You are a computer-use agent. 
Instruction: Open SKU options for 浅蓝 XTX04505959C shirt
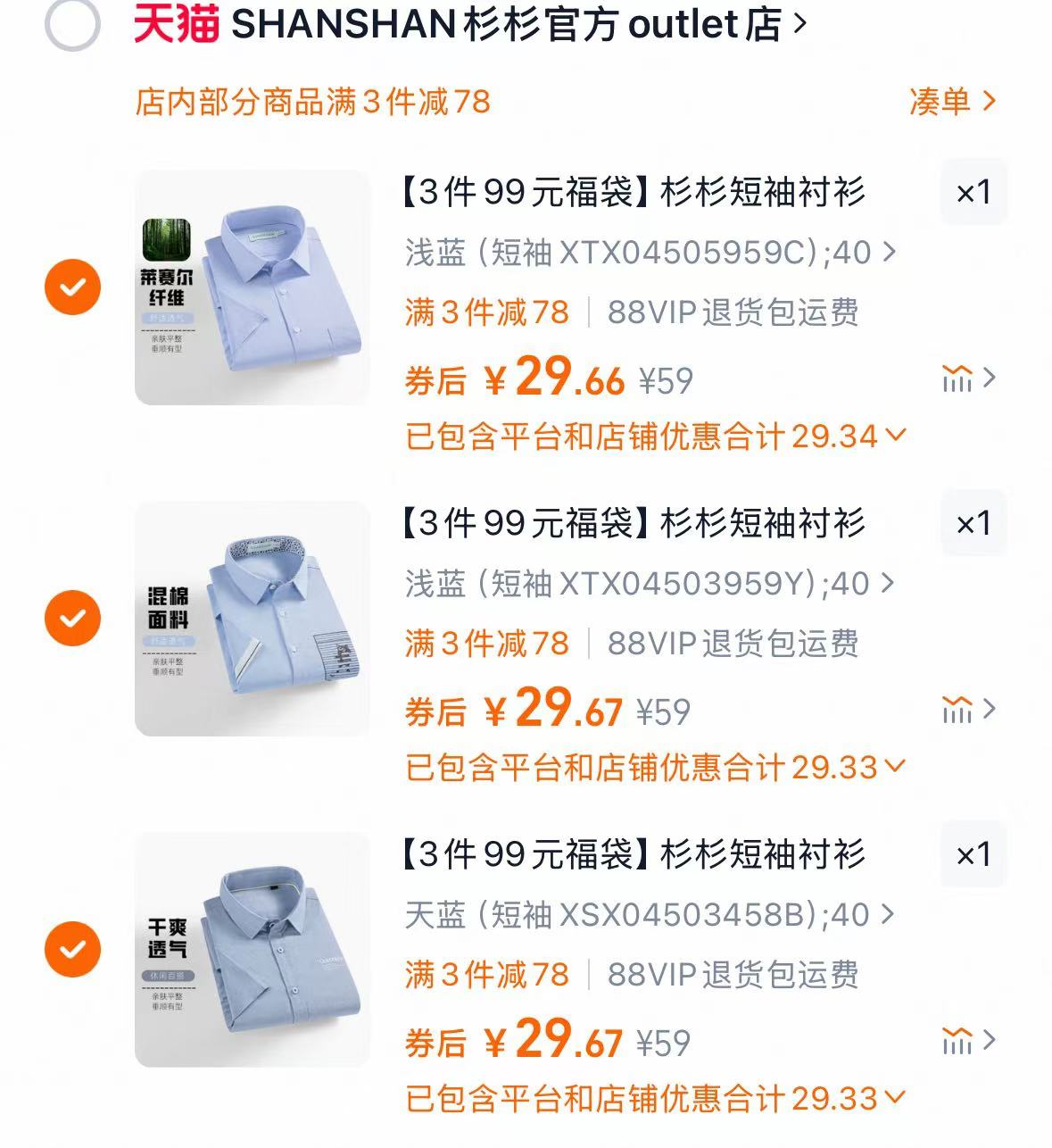642,253
